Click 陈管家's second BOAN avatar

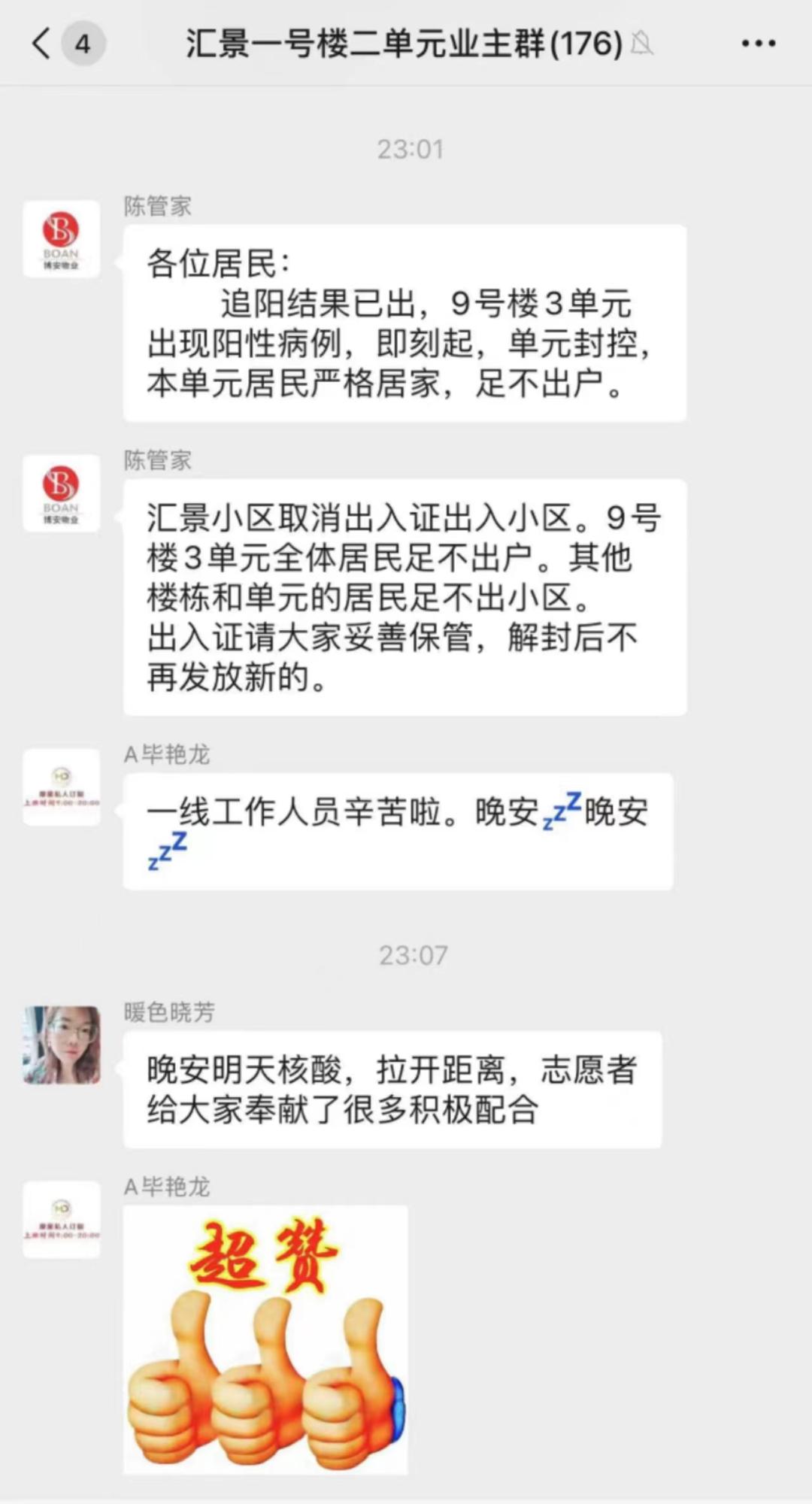(x=62, y=493)
